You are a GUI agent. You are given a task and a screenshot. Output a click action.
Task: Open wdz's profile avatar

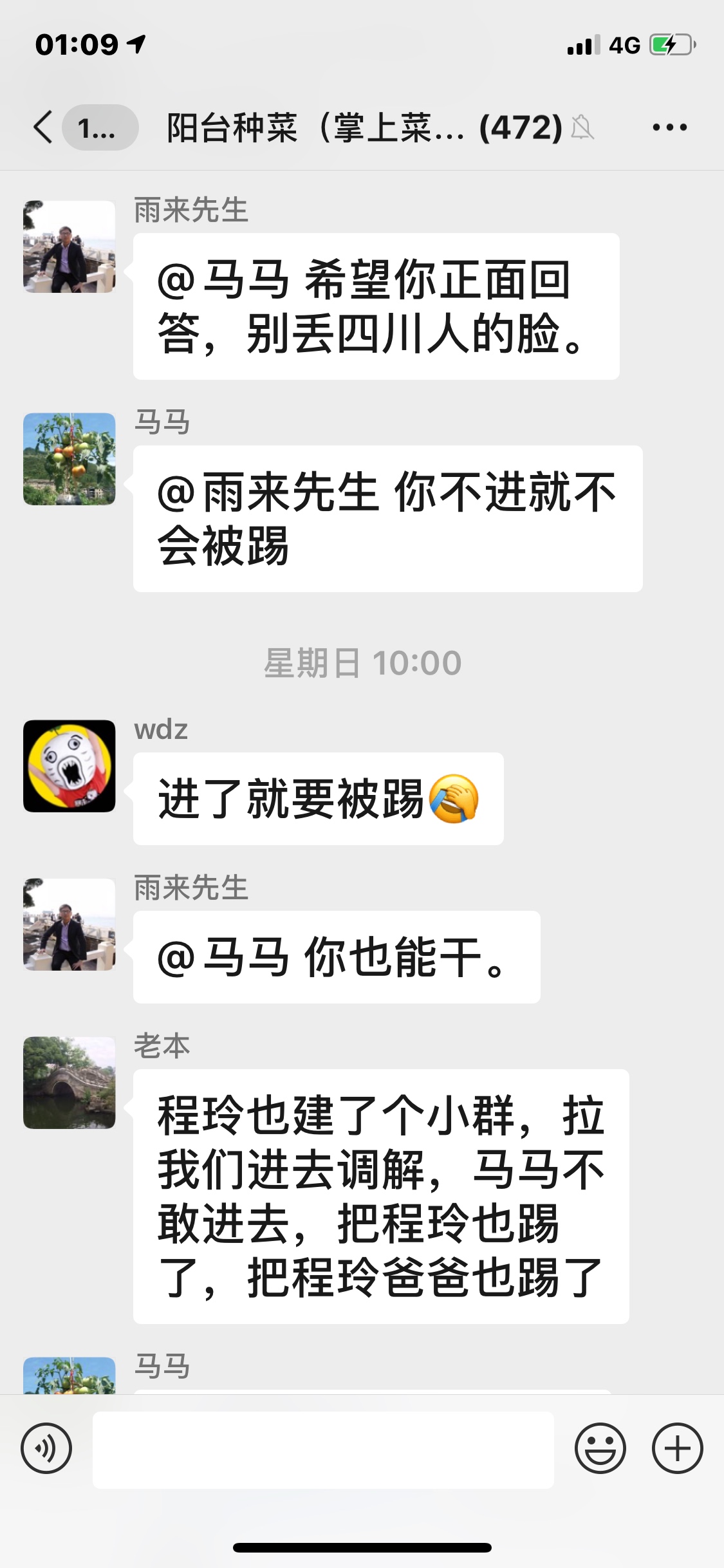click(x=70, y=766)
